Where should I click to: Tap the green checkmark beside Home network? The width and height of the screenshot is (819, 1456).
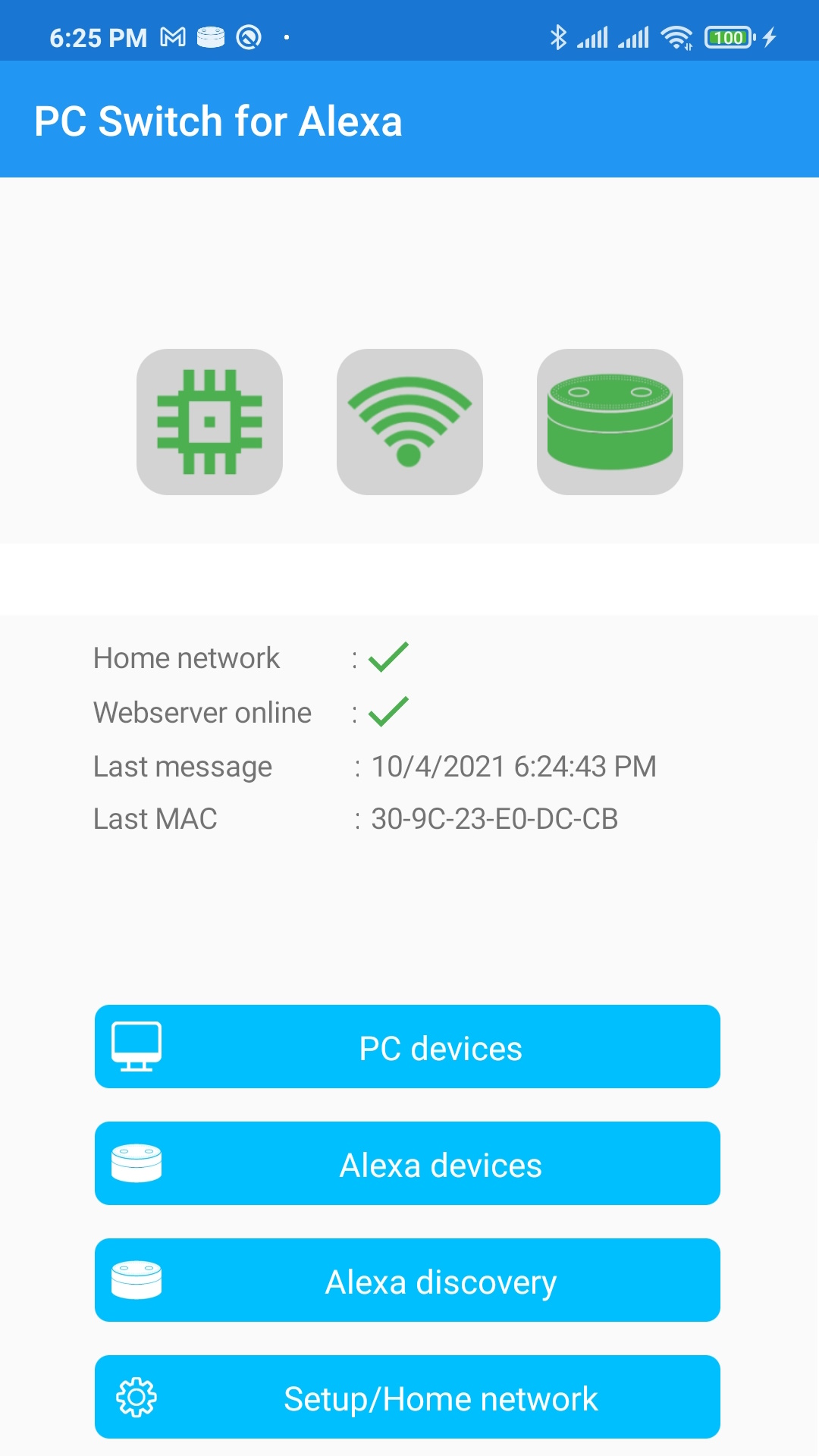click(x=388, y=657)
